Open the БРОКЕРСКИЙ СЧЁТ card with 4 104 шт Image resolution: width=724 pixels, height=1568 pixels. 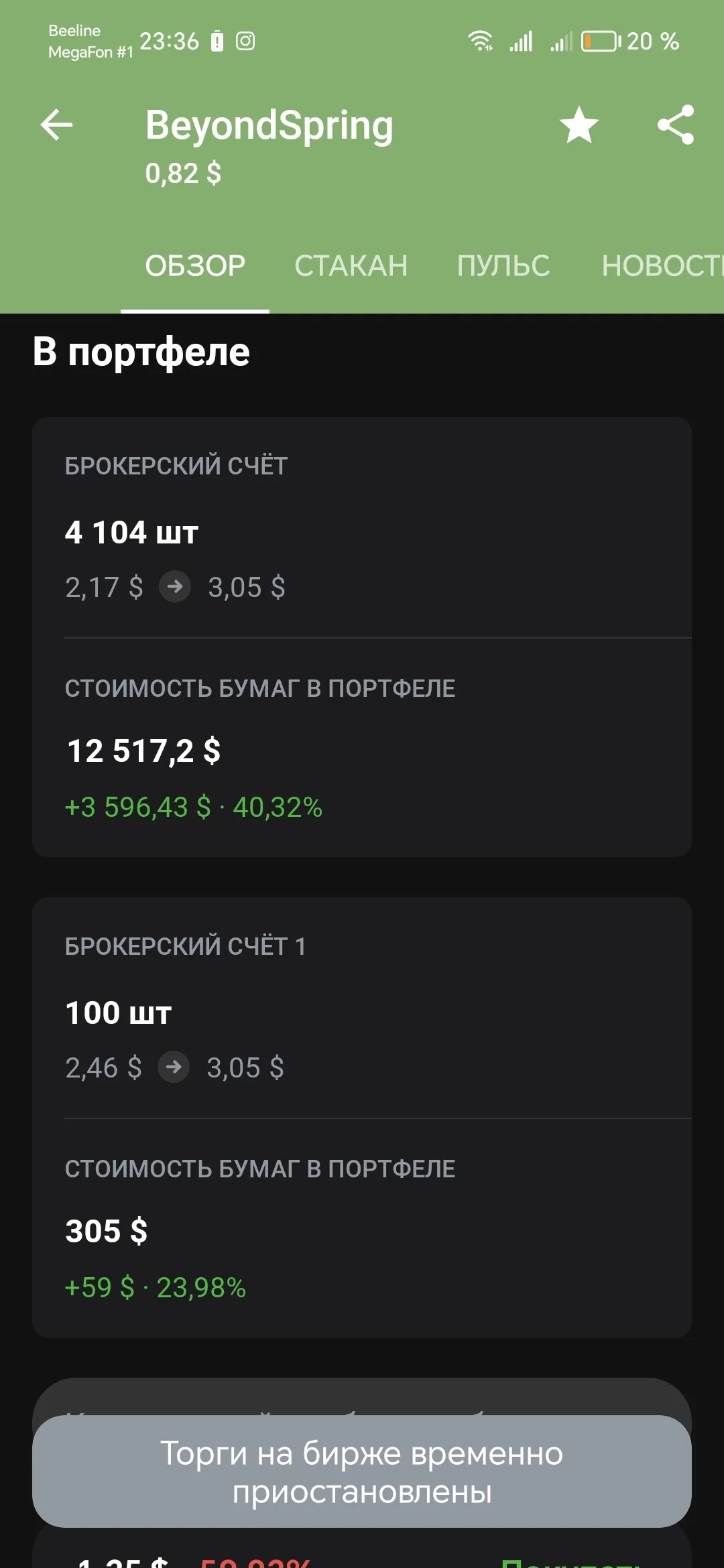click(x=362, y=637)
